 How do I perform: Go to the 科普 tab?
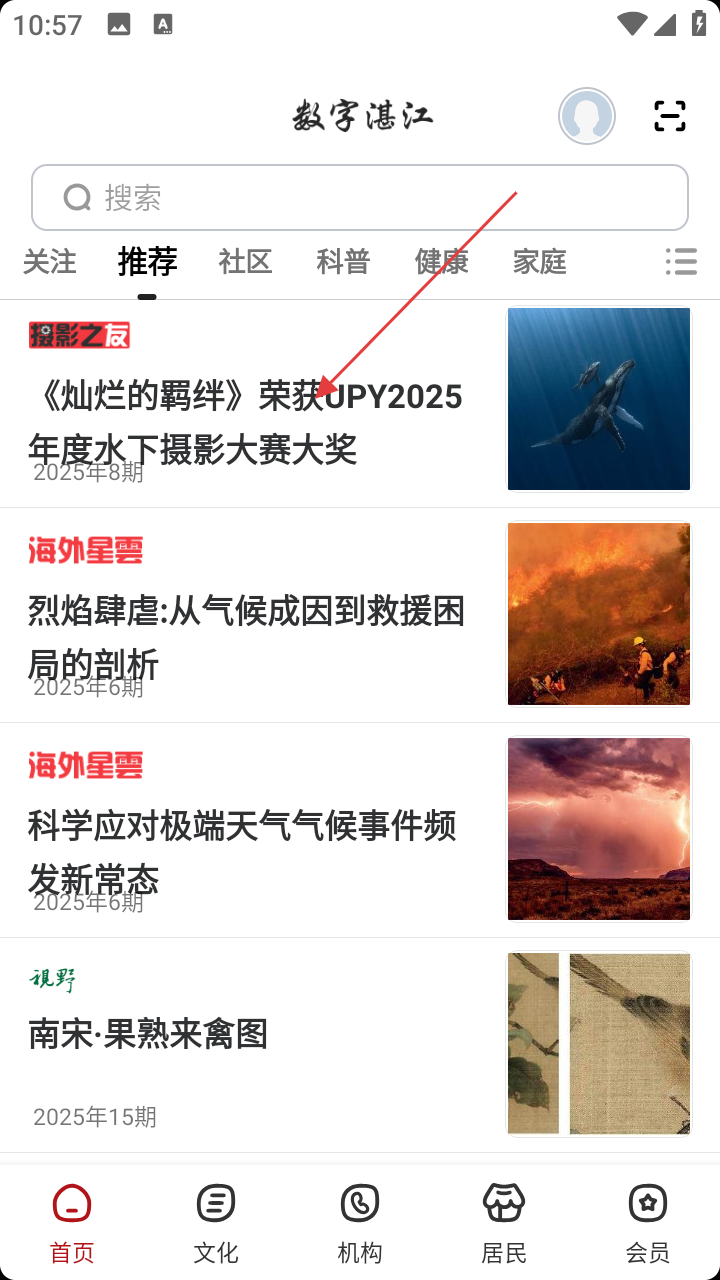[x=343, y=262]
